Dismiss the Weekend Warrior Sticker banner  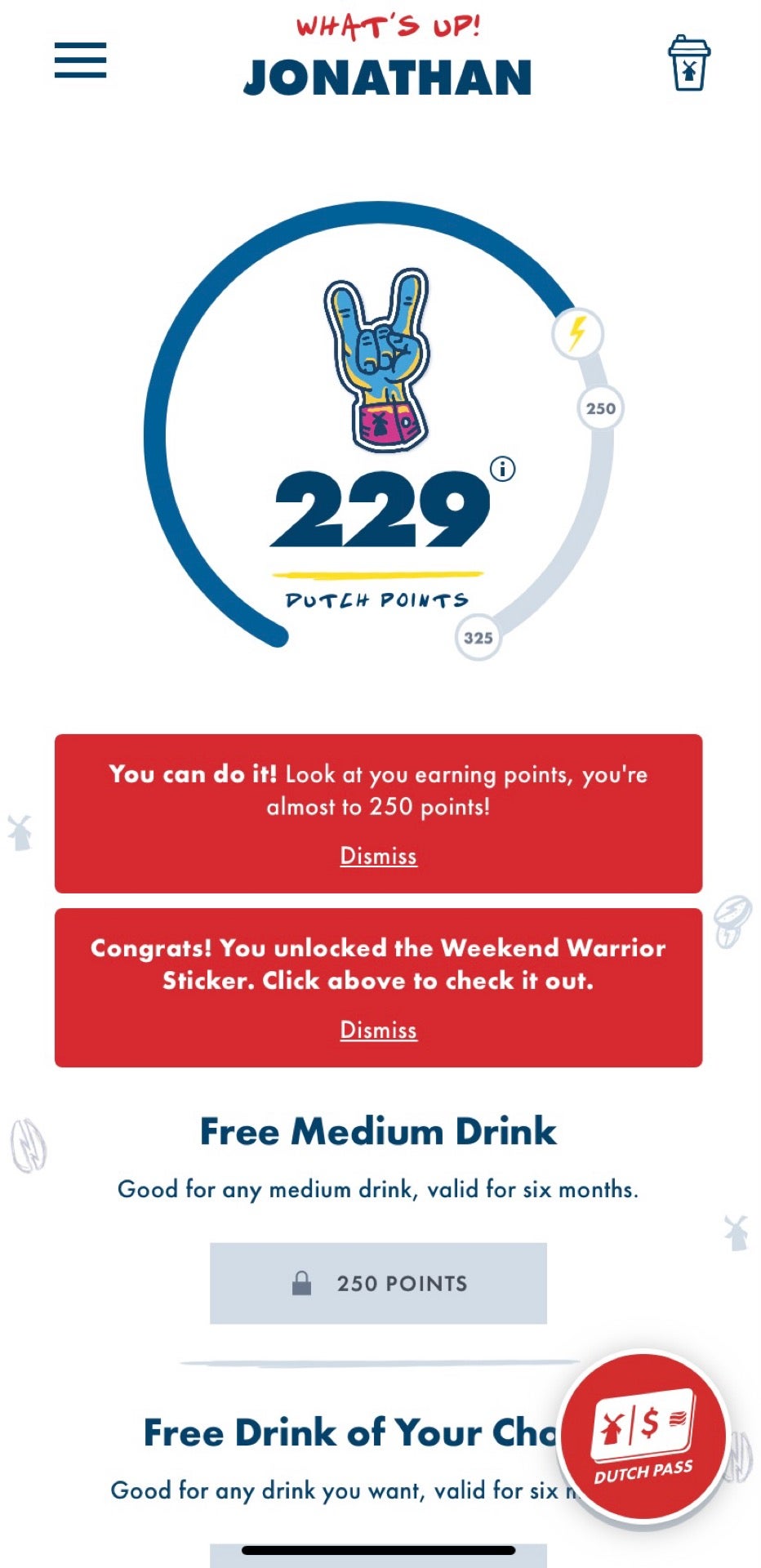click(378, 1030)
